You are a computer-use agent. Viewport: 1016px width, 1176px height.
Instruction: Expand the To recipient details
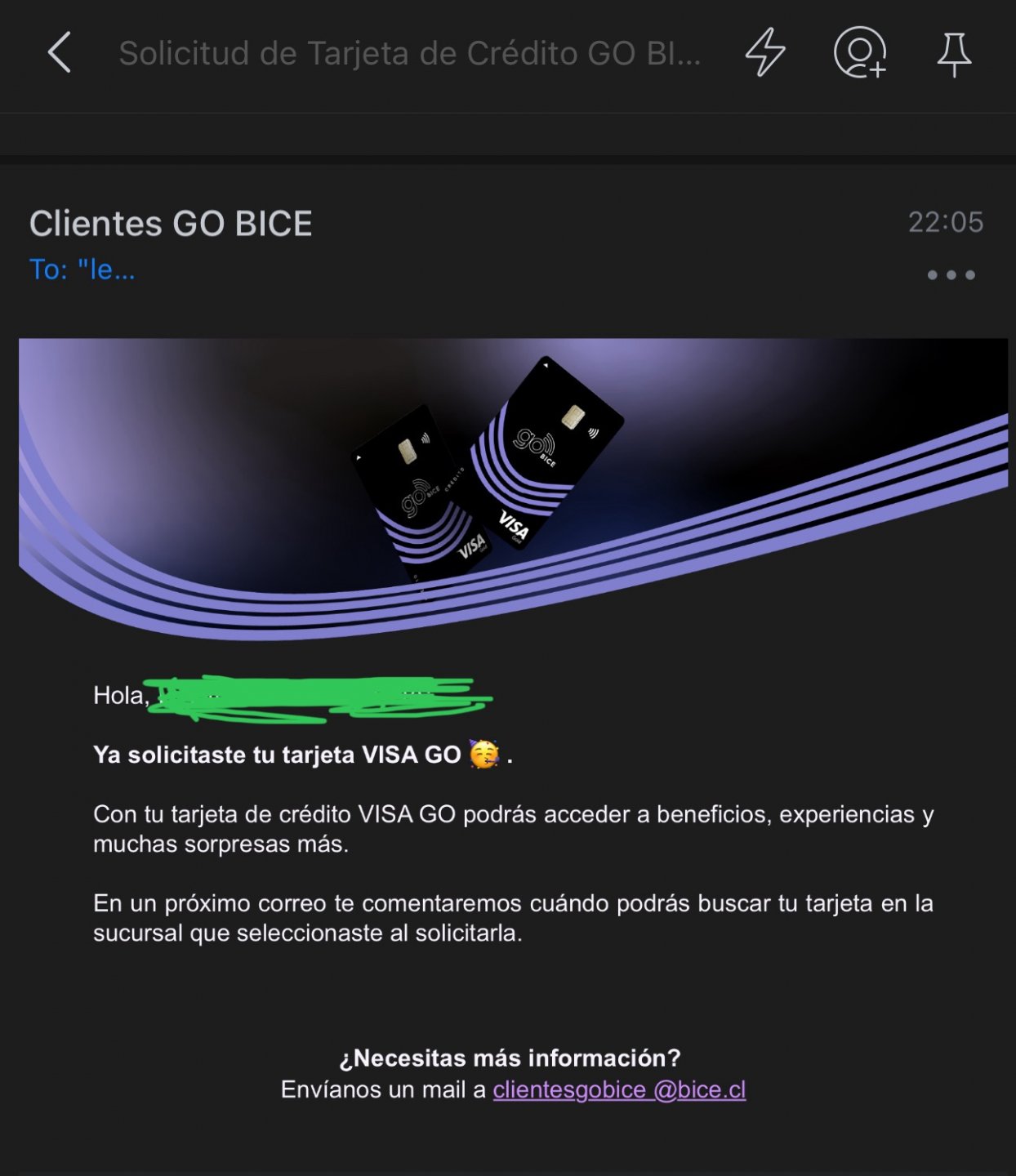point(82,269)
